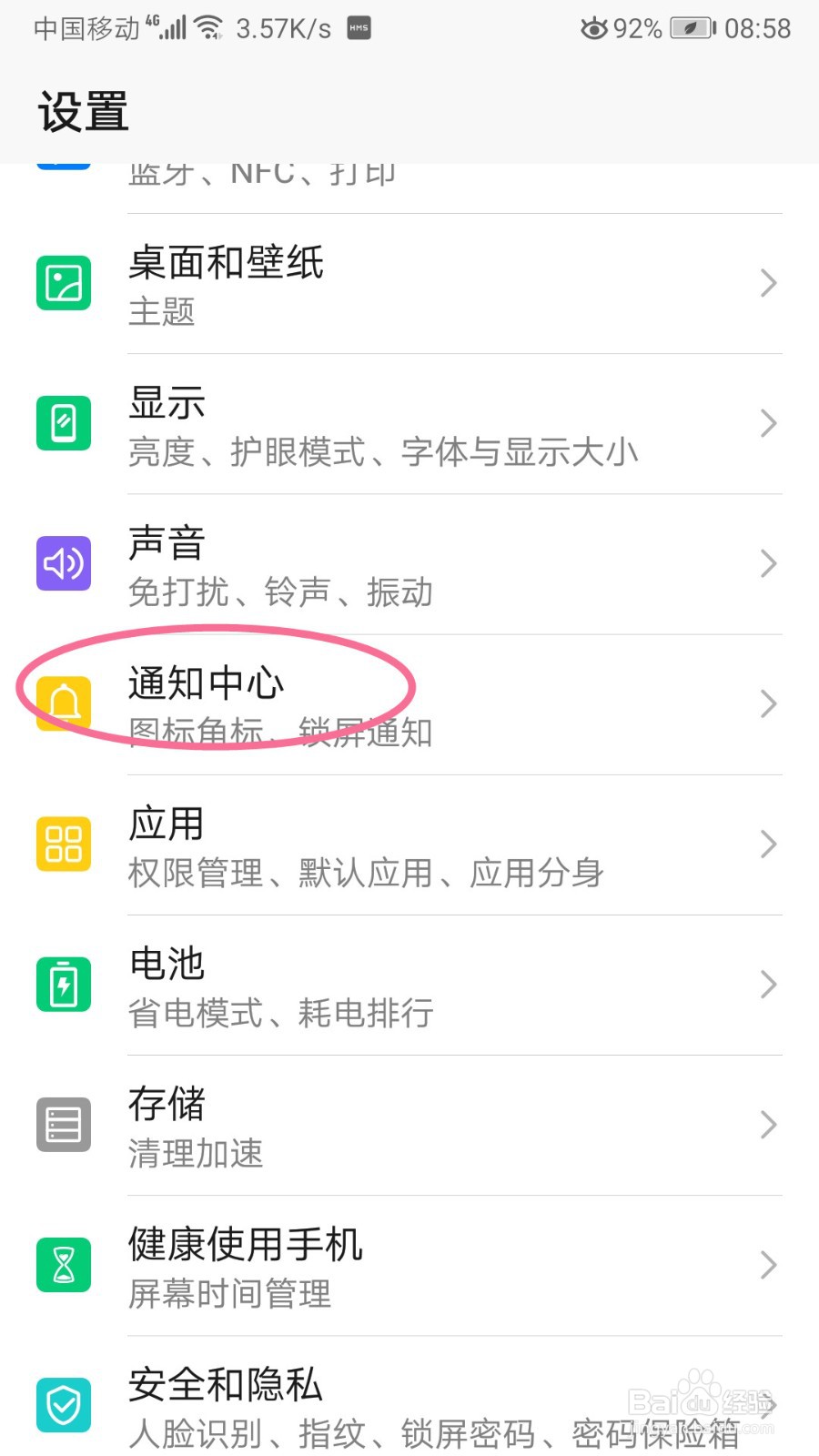Tap the green 电池 battery icon
Screen dimensions: 819x1456
pyautogui.click(x=63, y=984)
